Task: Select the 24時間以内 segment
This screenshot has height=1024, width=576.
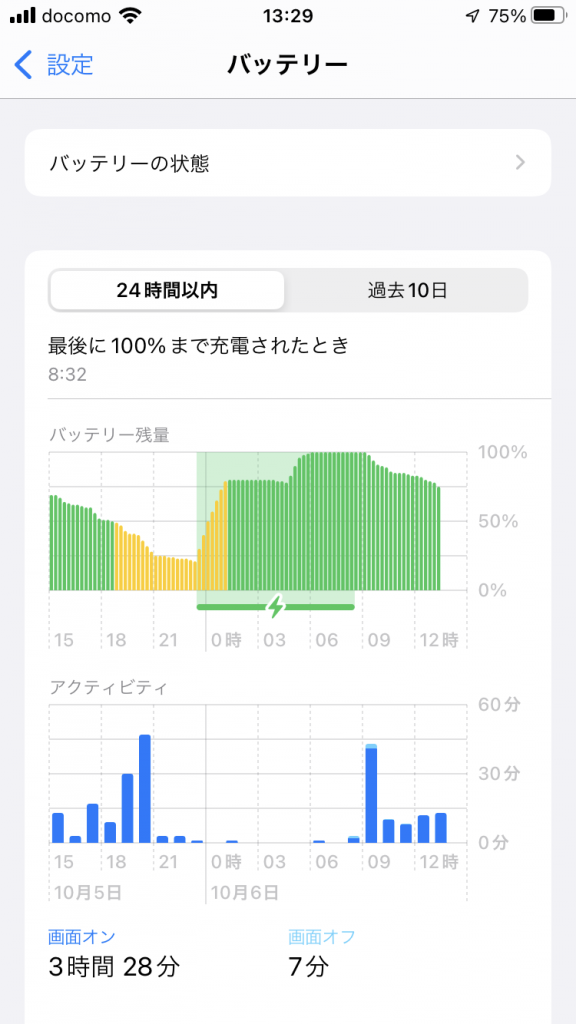Action: coord(167,291)
